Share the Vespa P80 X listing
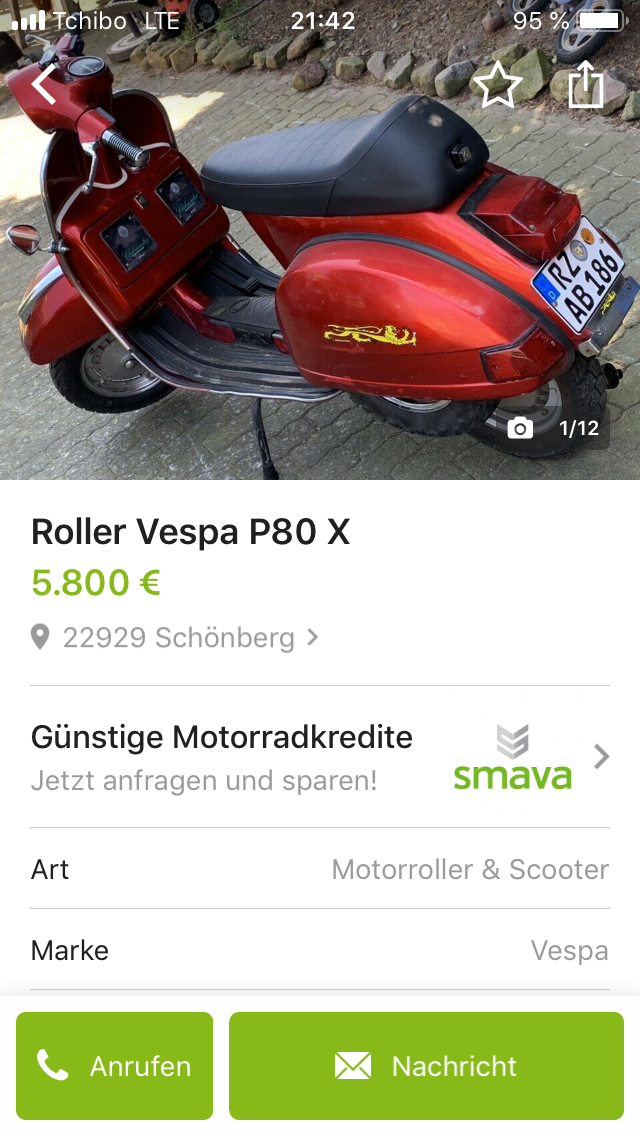This screenshot has width=640, height=1136. (x=586, y=85)
